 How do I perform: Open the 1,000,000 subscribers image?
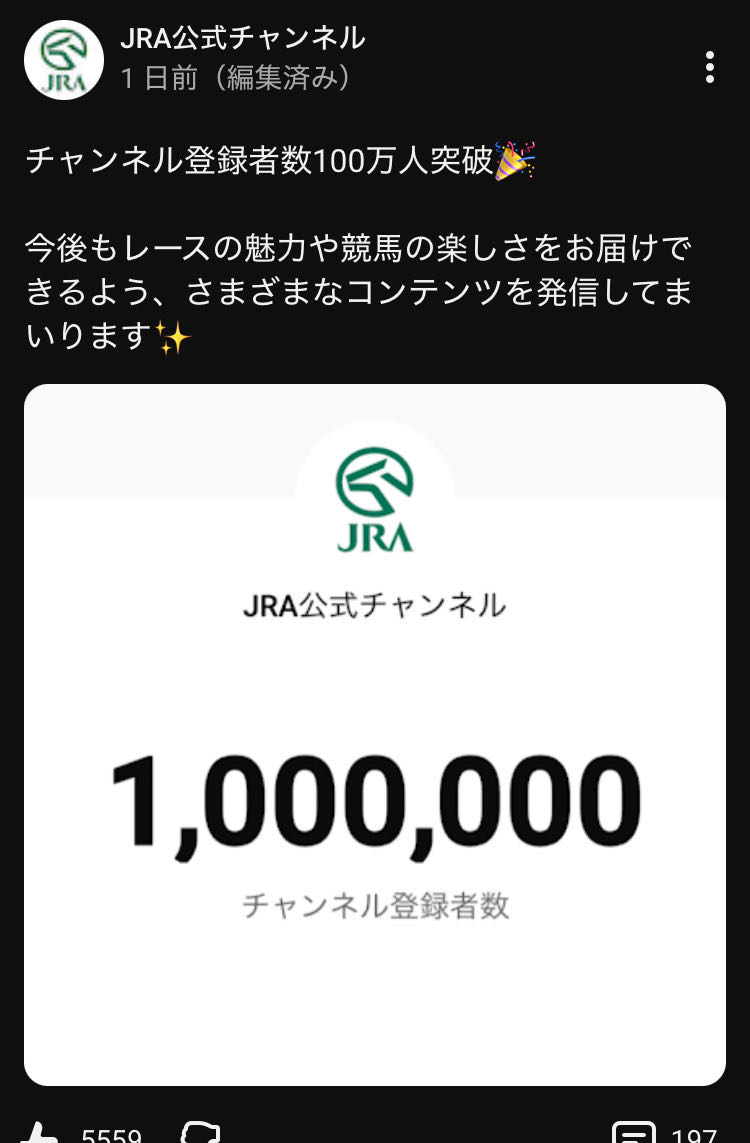point(375,735)
